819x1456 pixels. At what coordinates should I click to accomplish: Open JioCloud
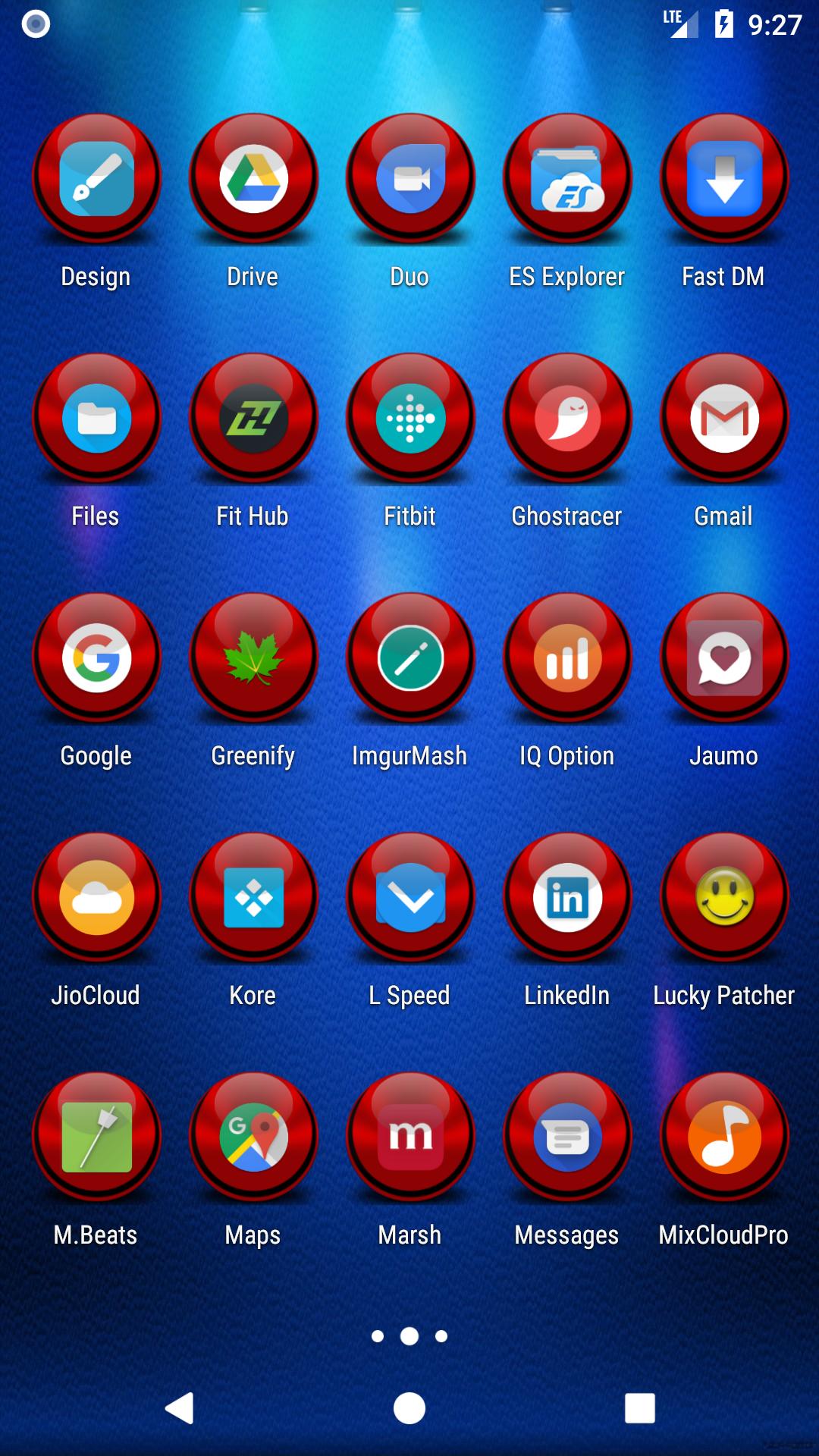pyautogui.click(x=96, y=898)
